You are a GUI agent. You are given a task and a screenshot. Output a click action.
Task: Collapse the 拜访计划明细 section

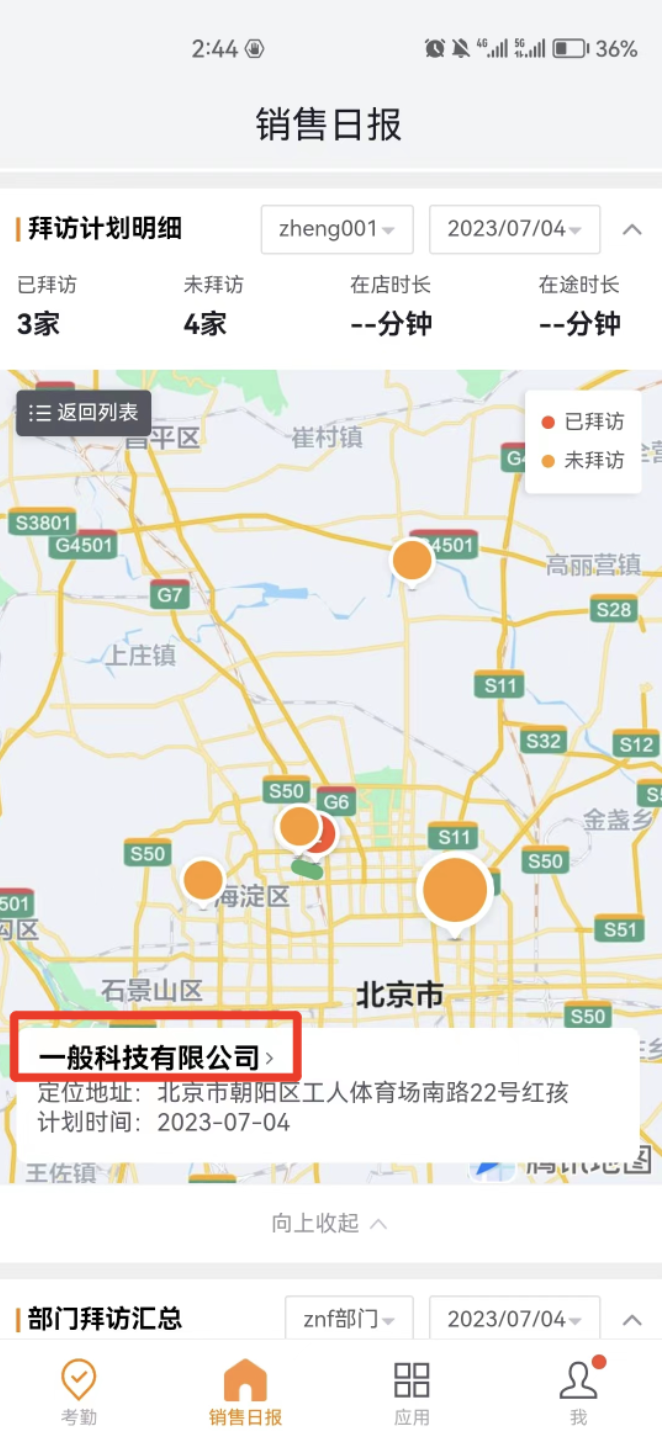632,229
